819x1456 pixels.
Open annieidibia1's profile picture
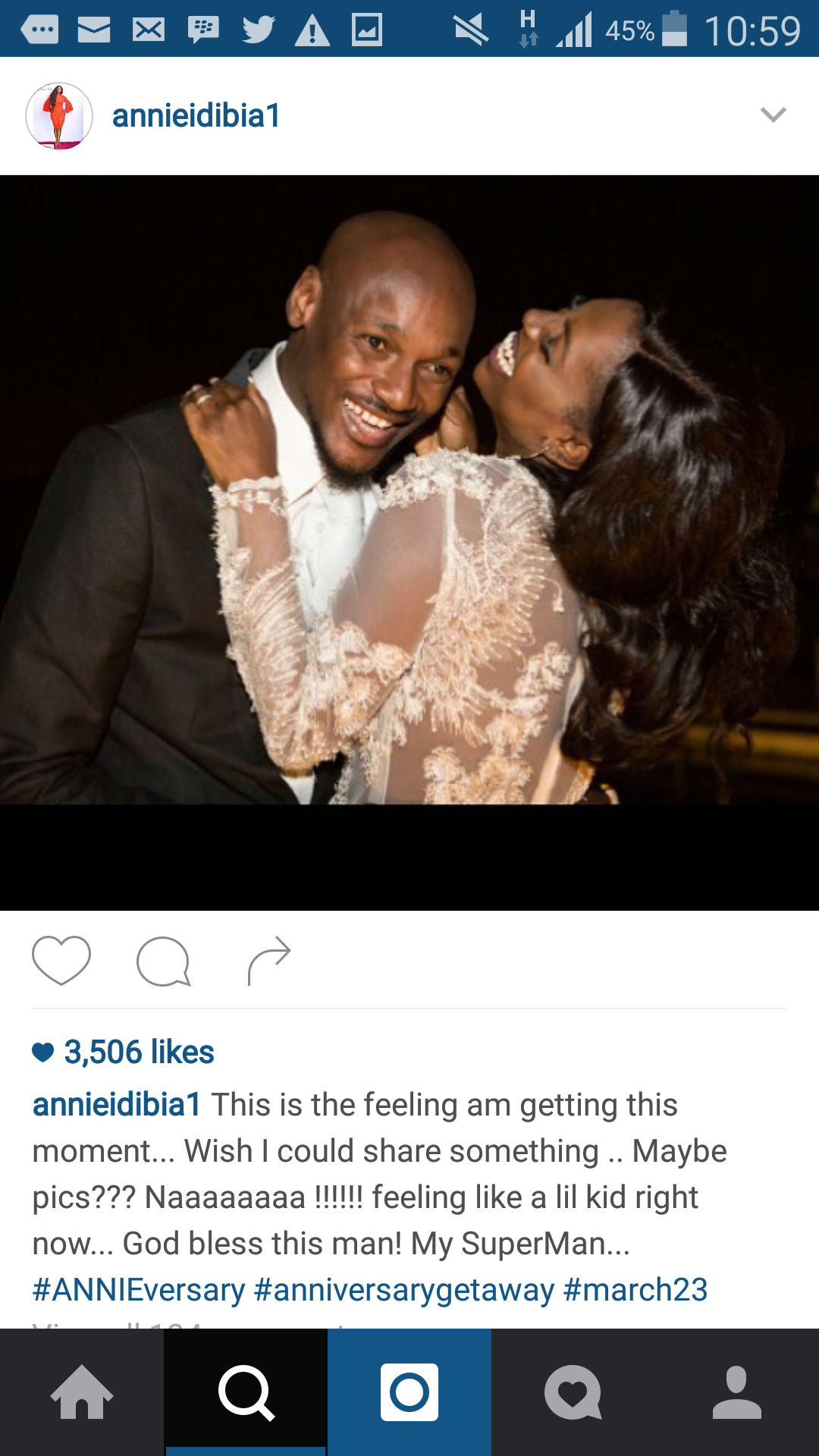[x=59, y=116]
